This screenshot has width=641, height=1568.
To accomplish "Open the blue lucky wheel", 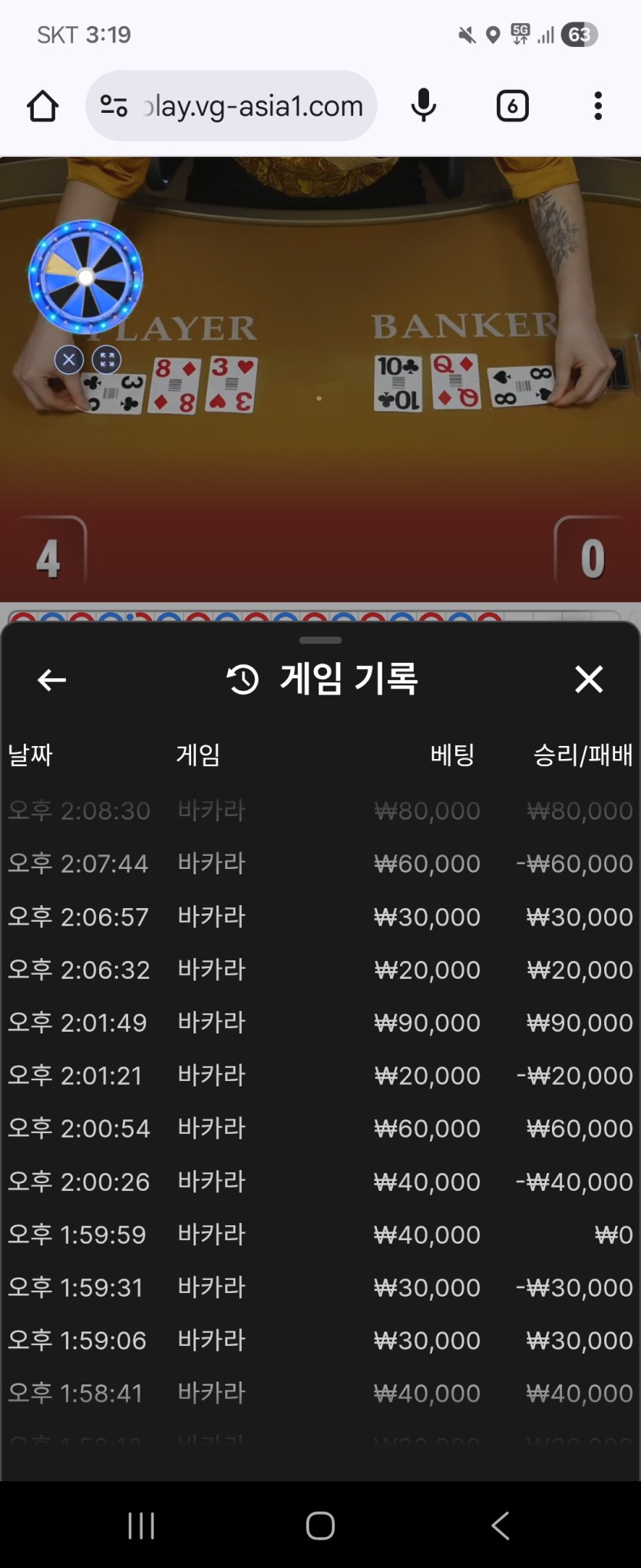I will 85,277.
